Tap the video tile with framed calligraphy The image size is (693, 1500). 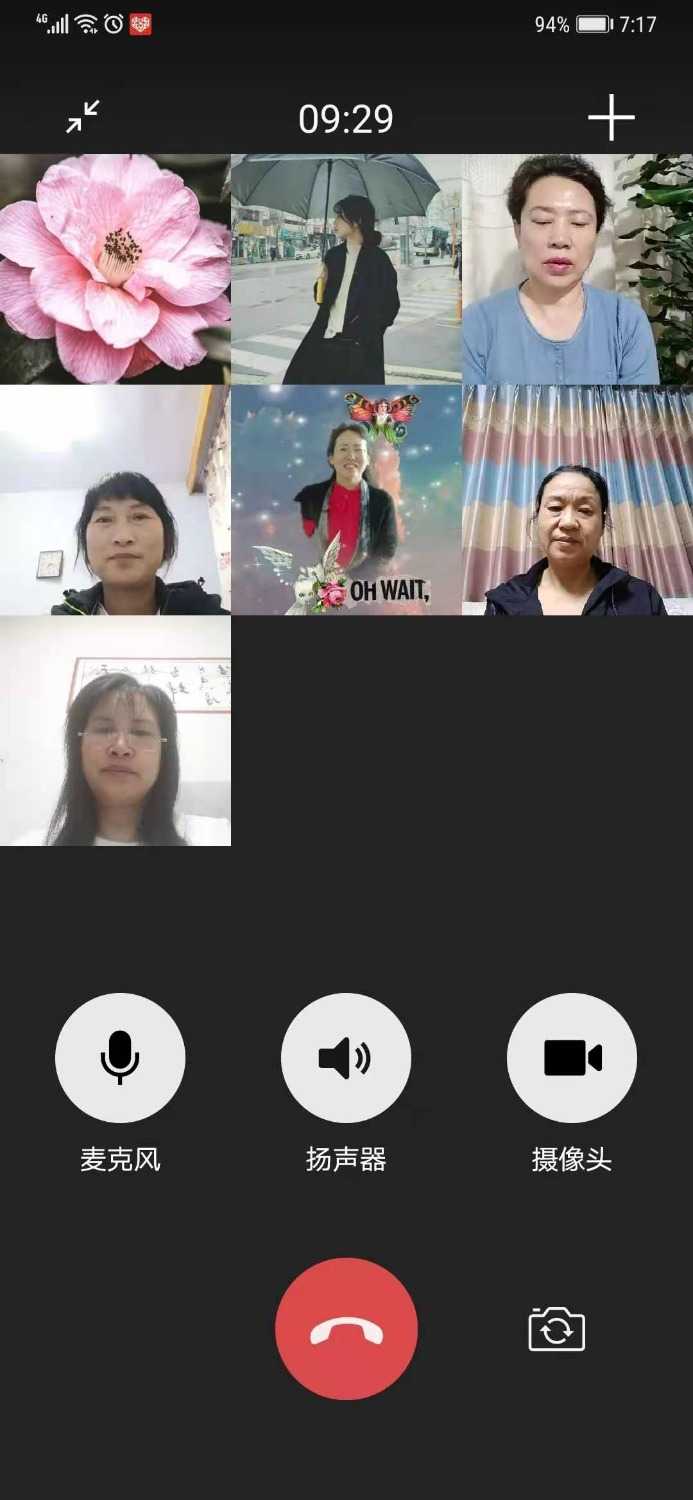(x=115, y=731)
